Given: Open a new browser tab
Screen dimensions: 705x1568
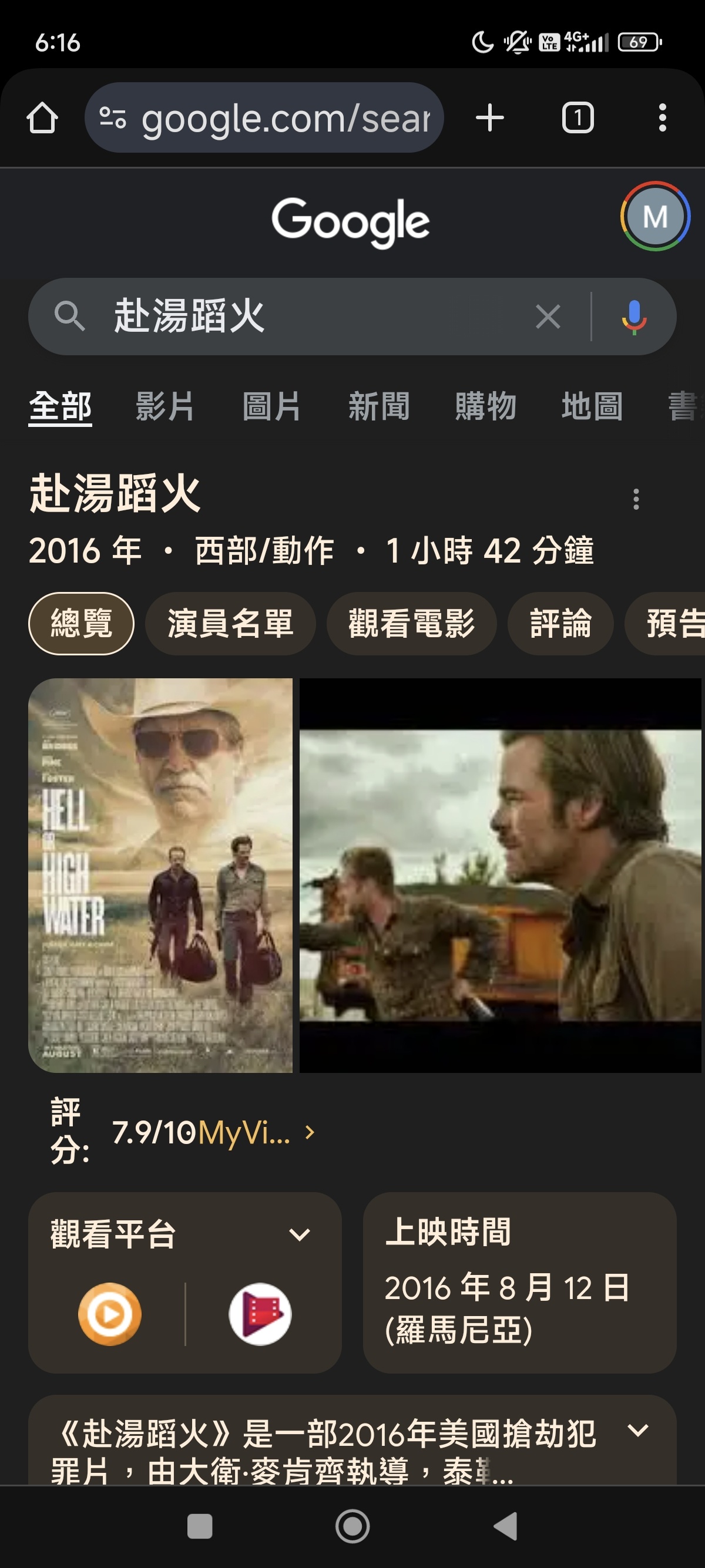Looking at the screenshot, I should (x=490, y=117).
